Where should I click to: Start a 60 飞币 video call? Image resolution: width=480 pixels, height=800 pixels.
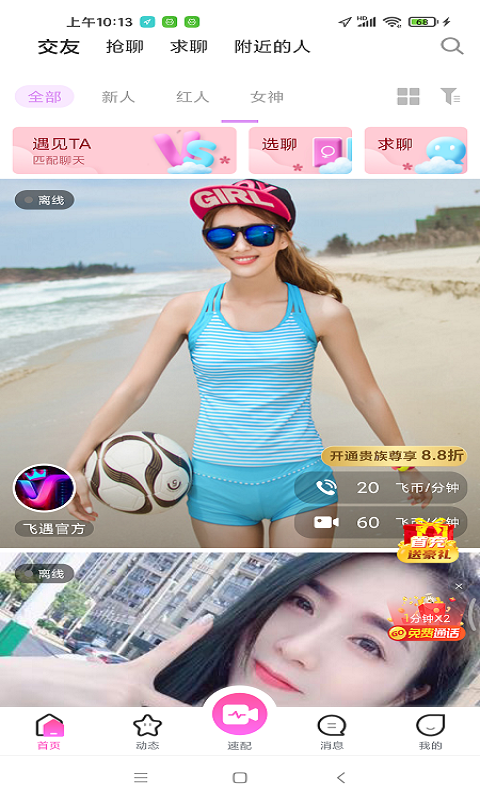coord(381,522)
